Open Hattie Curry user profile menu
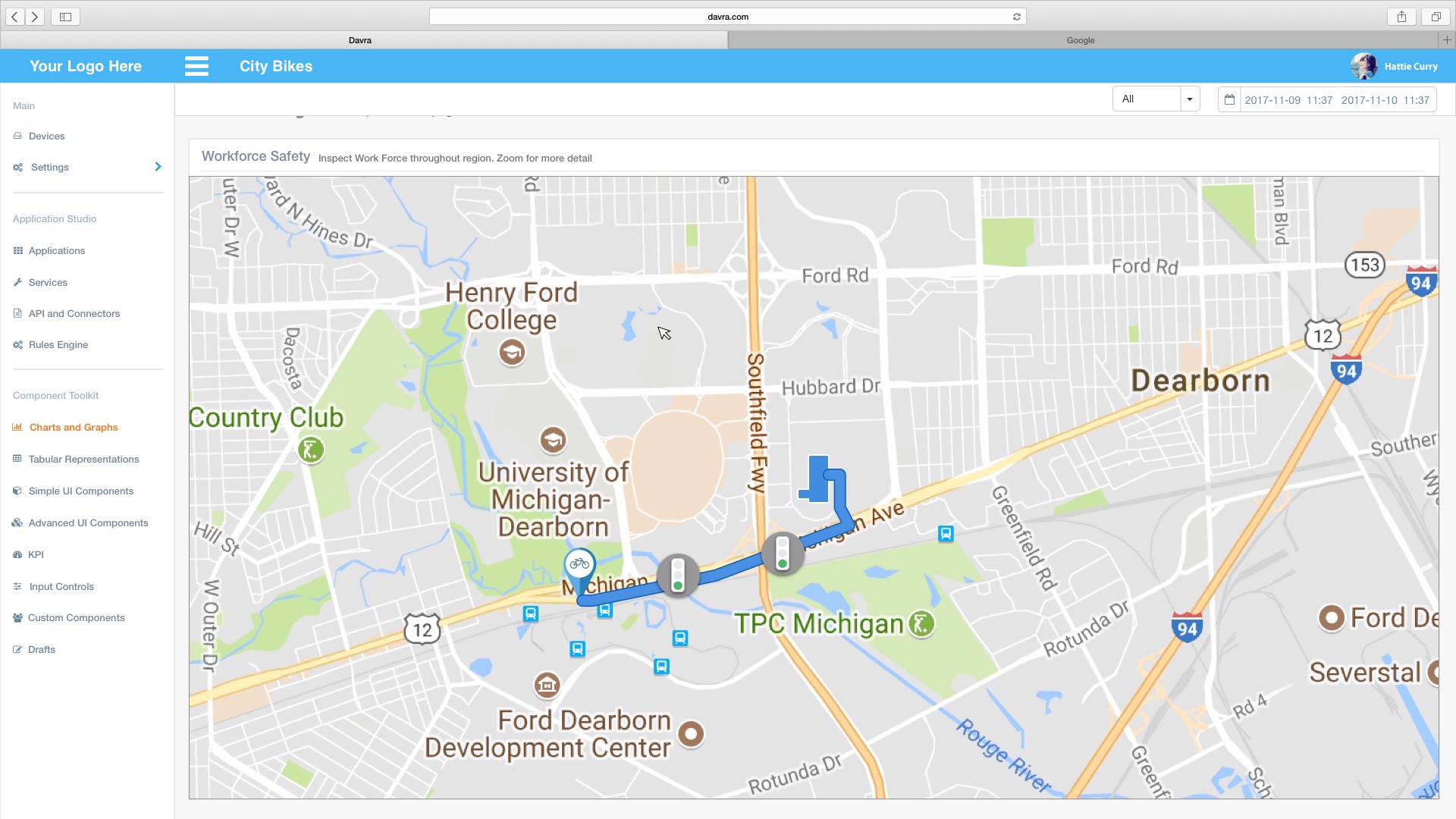This screenshot has width=1456, height=819. click(1394, 67)
